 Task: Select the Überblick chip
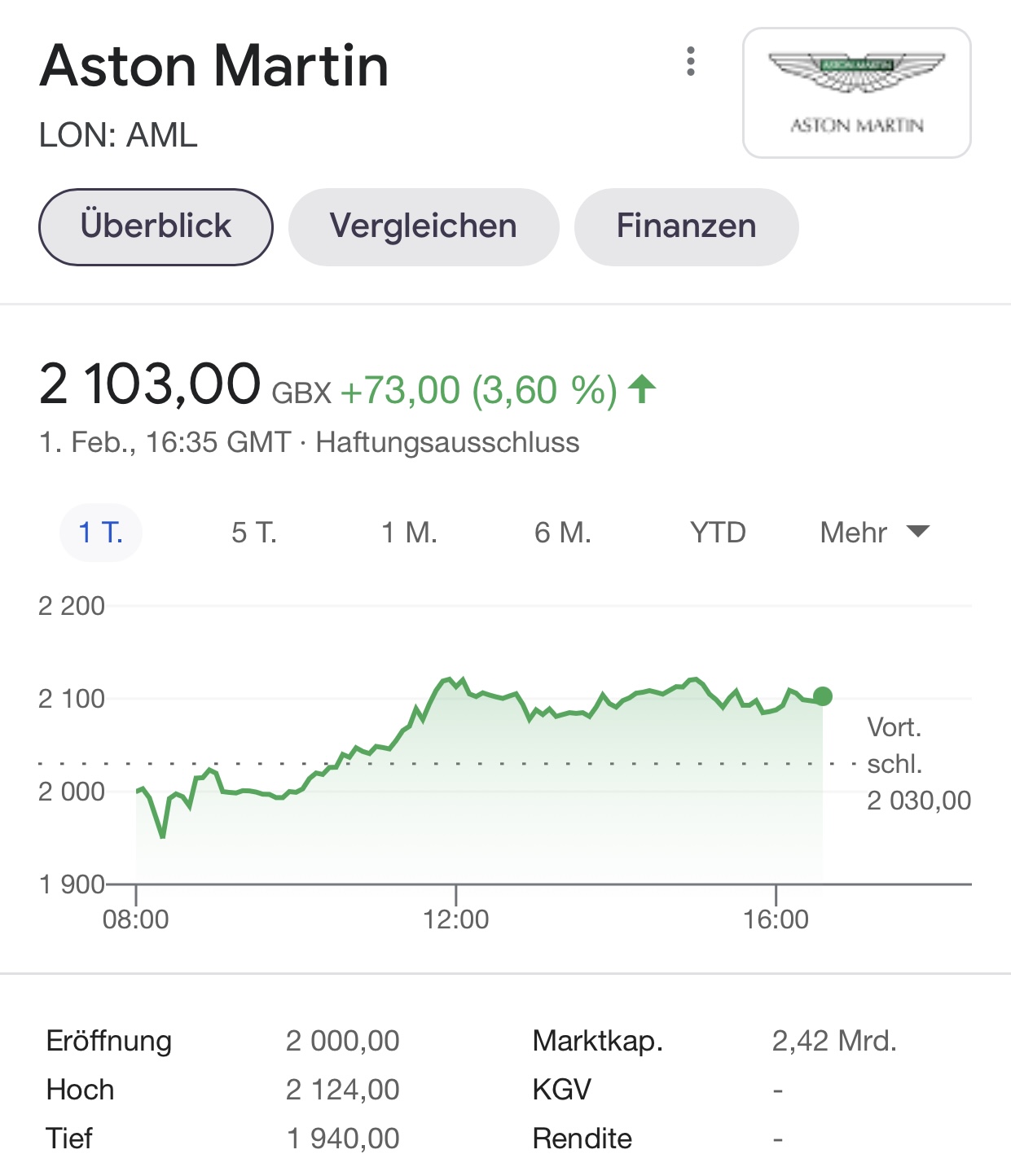pos(156,226)
